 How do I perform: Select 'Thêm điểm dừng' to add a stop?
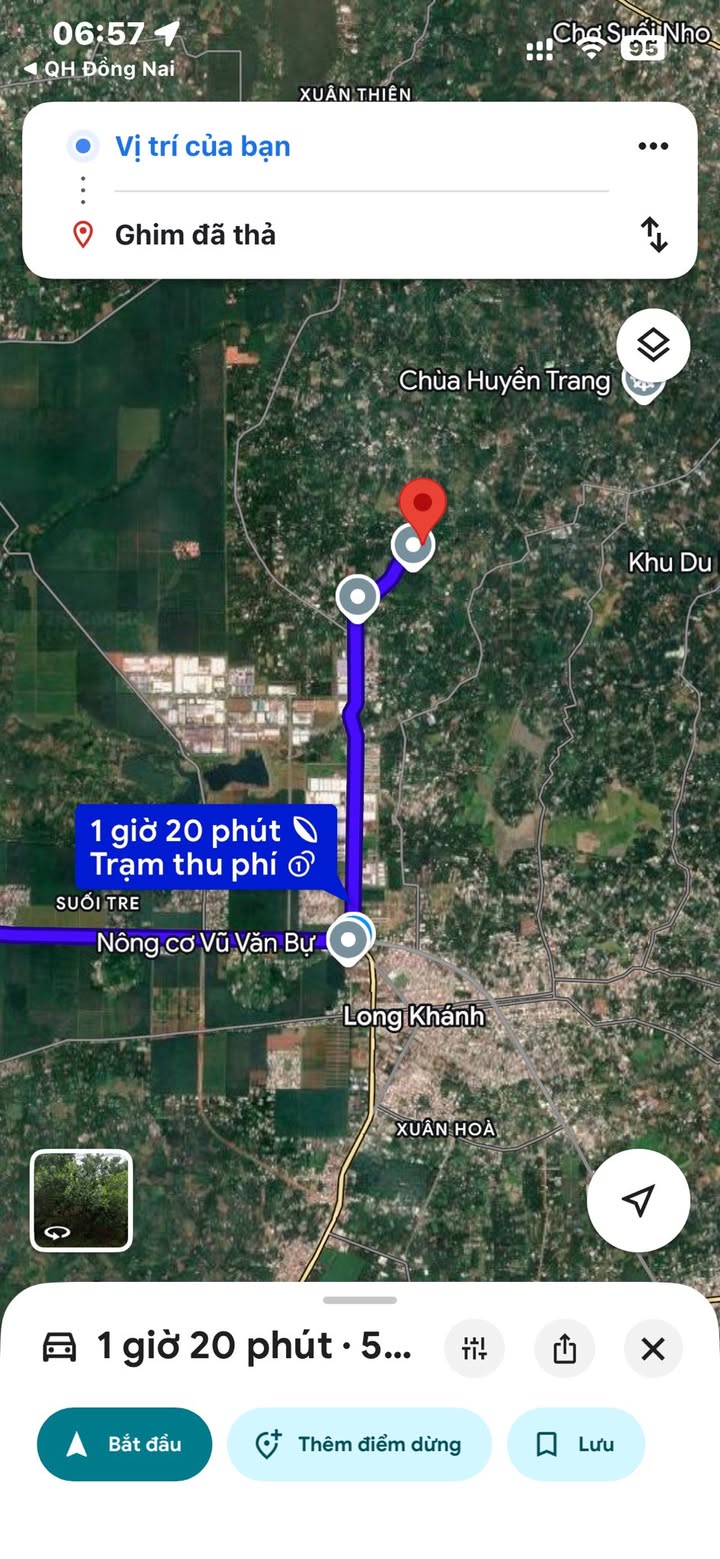pos(359,1444)
